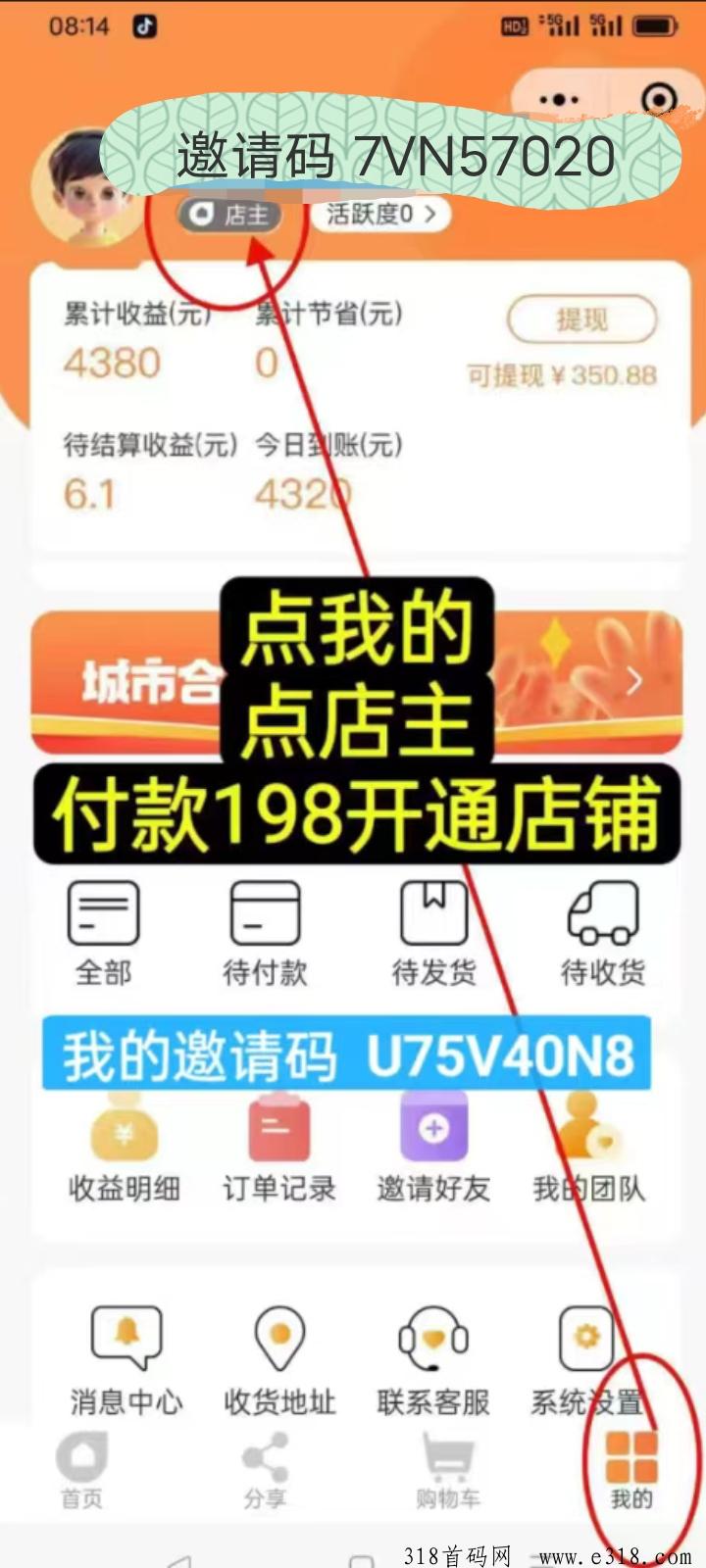This screenshot has height=1568, width=706.
Task: Switch to the 首页 tab
Action: (x=81, y=1470)
